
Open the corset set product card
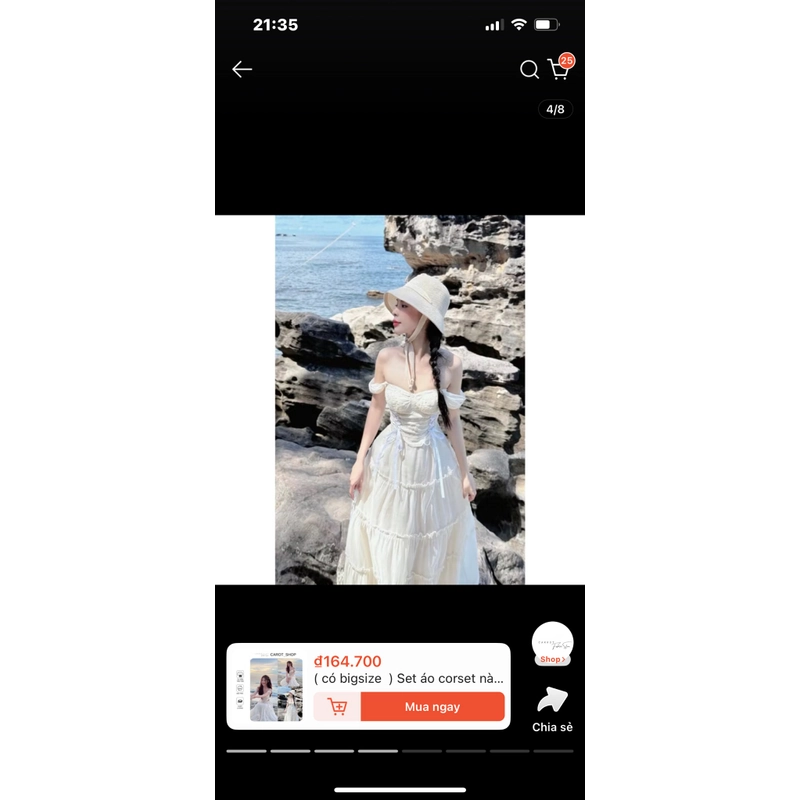[408, 669]
